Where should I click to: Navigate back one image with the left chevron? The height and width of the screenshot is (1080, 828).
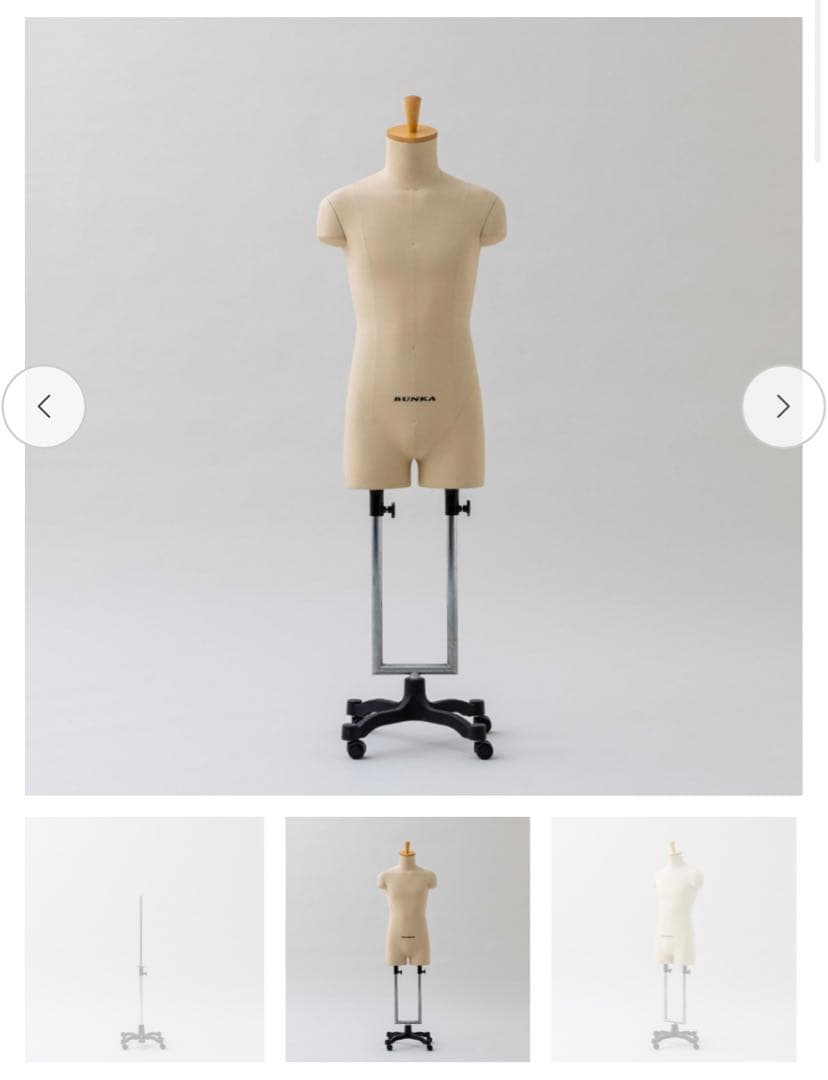tap(44, 406)
